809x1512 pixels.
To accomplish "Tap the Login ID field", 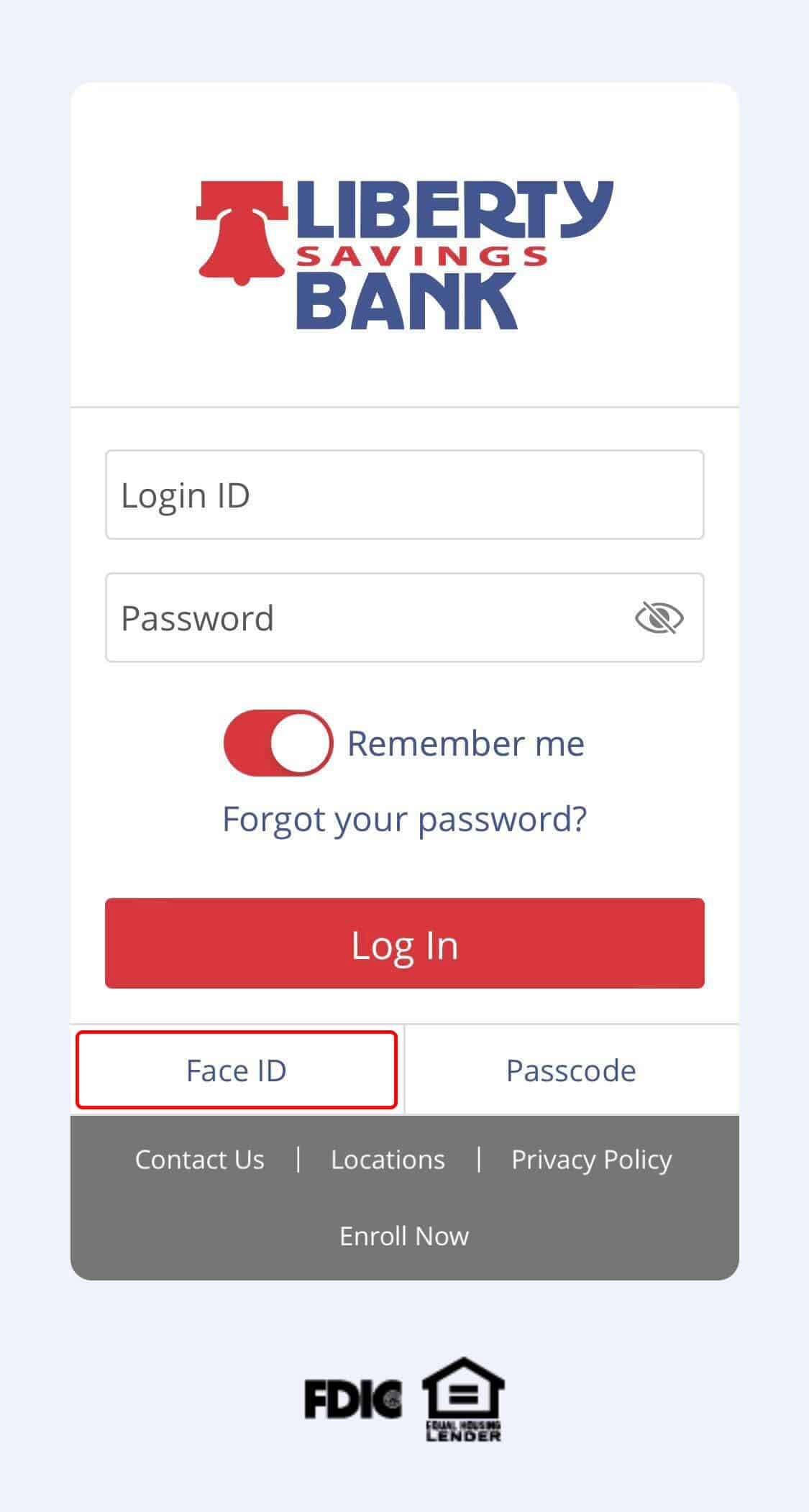I will point(404,495).
